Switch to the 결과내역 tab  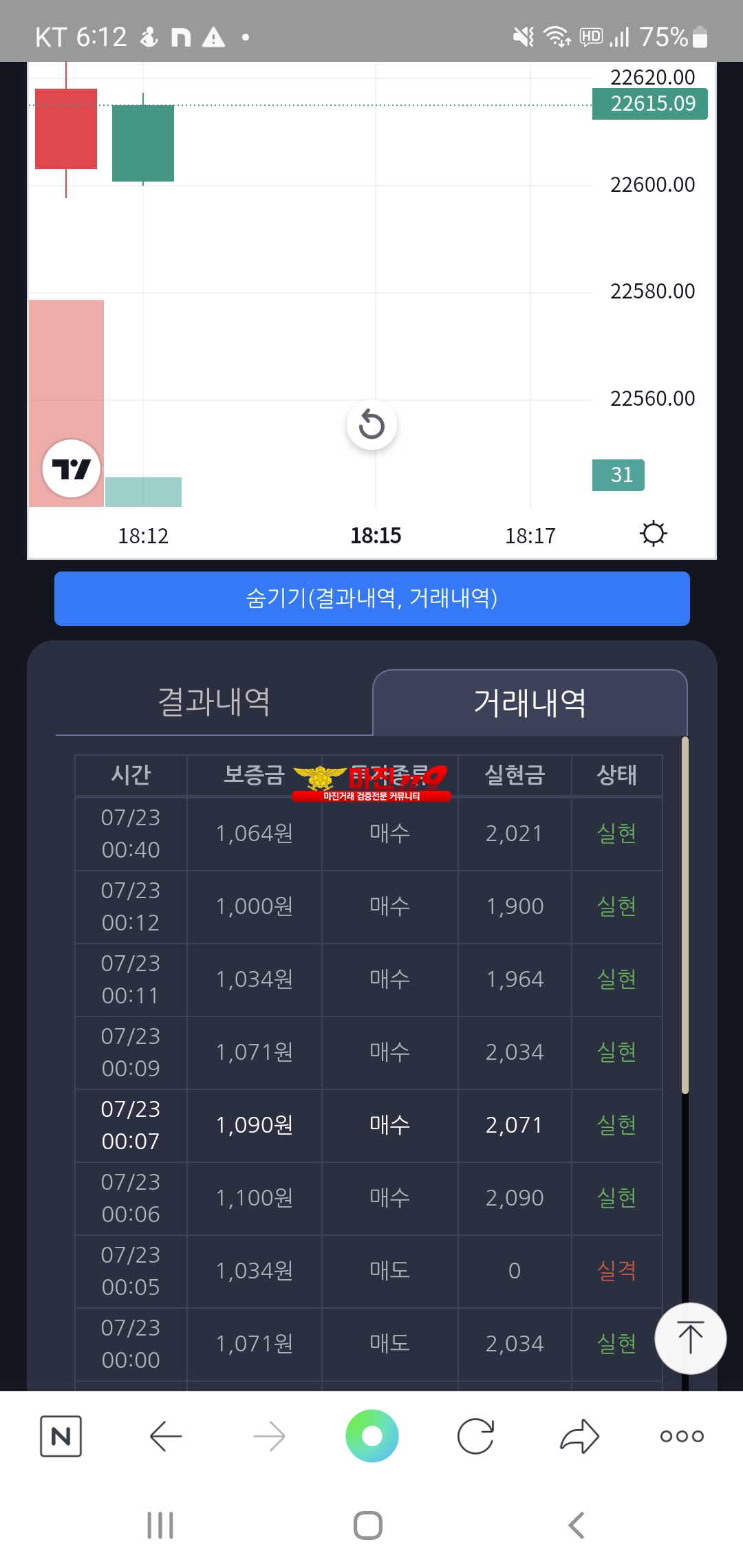pyautogui.click(x=214, y=702)
